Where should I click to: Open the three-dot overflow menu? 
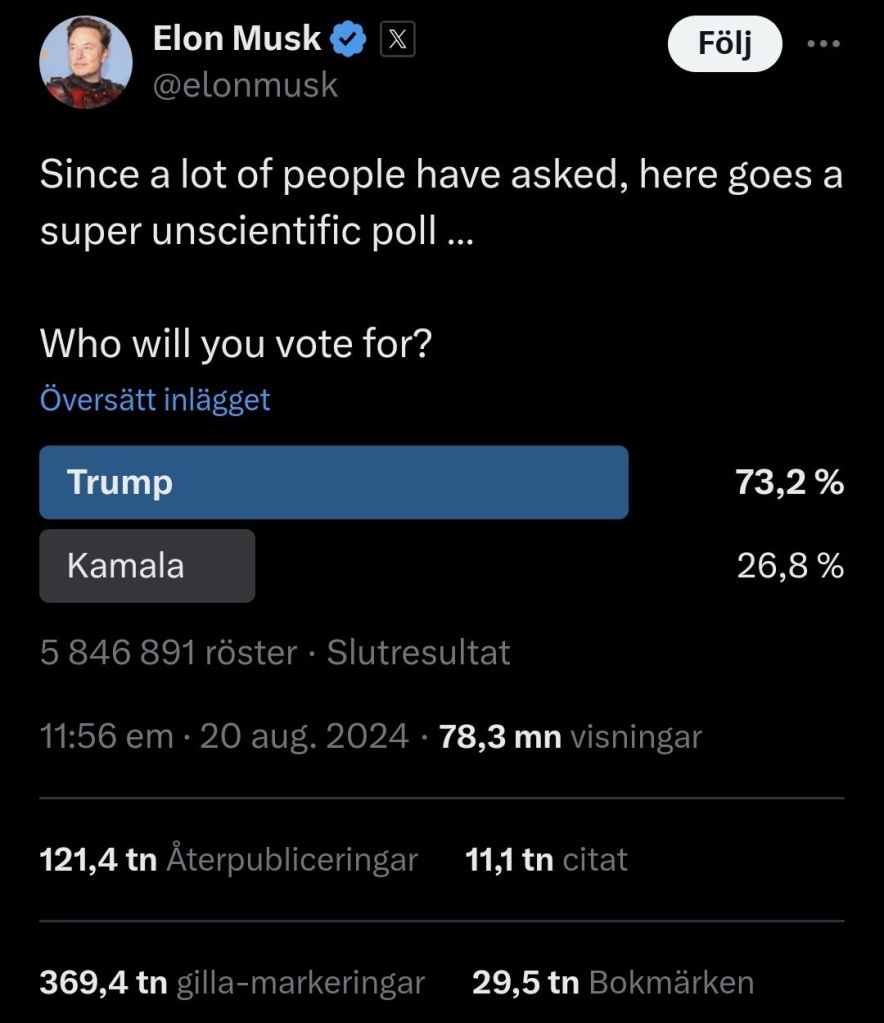click(823, 44)
